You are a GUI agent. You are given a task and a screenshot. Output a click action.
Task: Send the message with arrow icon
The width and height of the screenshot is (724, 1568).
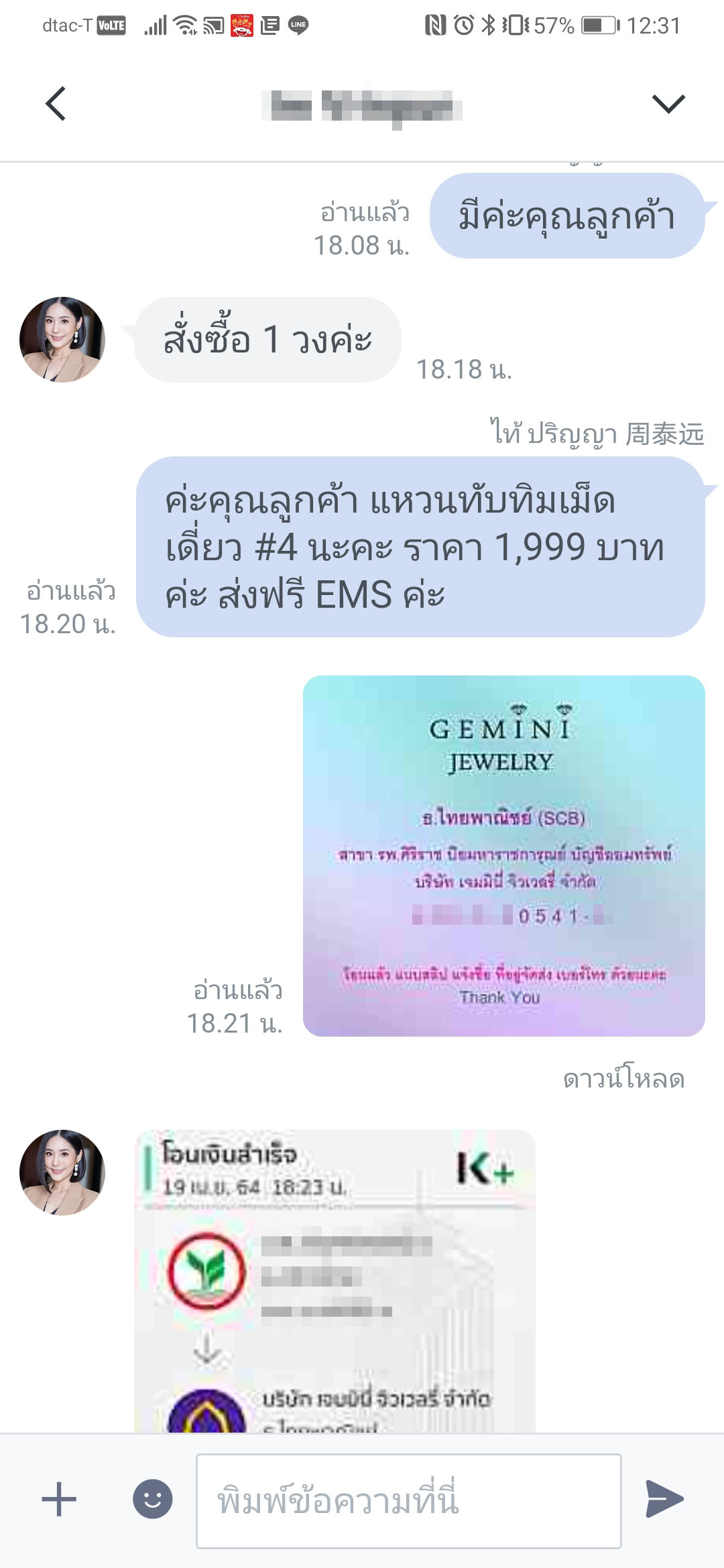664,1499
